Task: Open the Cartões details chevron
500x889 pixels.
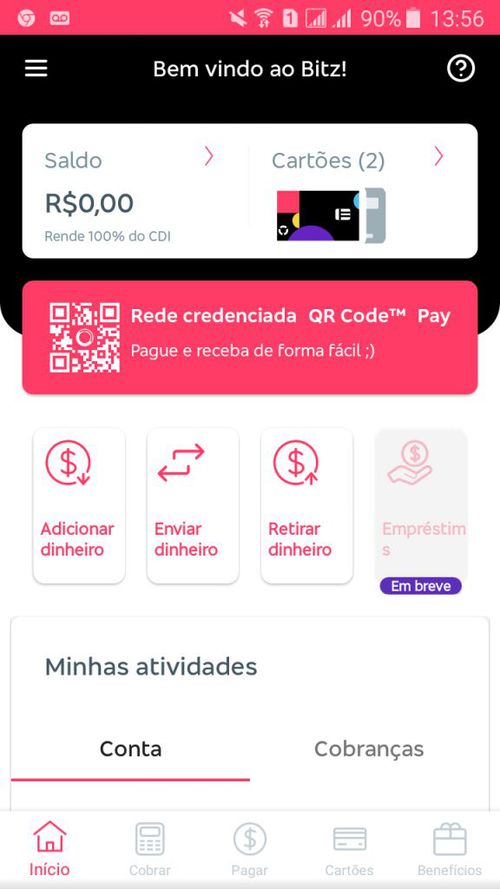Action: pos(439,156)
